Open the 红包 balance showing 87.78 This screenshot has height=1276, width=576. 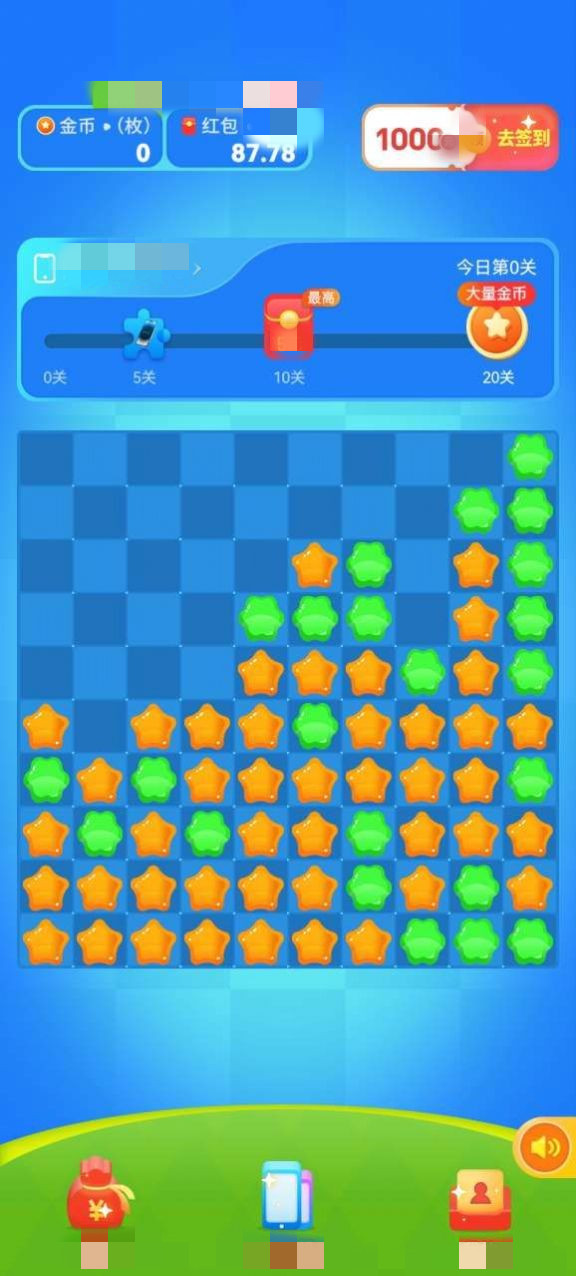pos(238,138)
